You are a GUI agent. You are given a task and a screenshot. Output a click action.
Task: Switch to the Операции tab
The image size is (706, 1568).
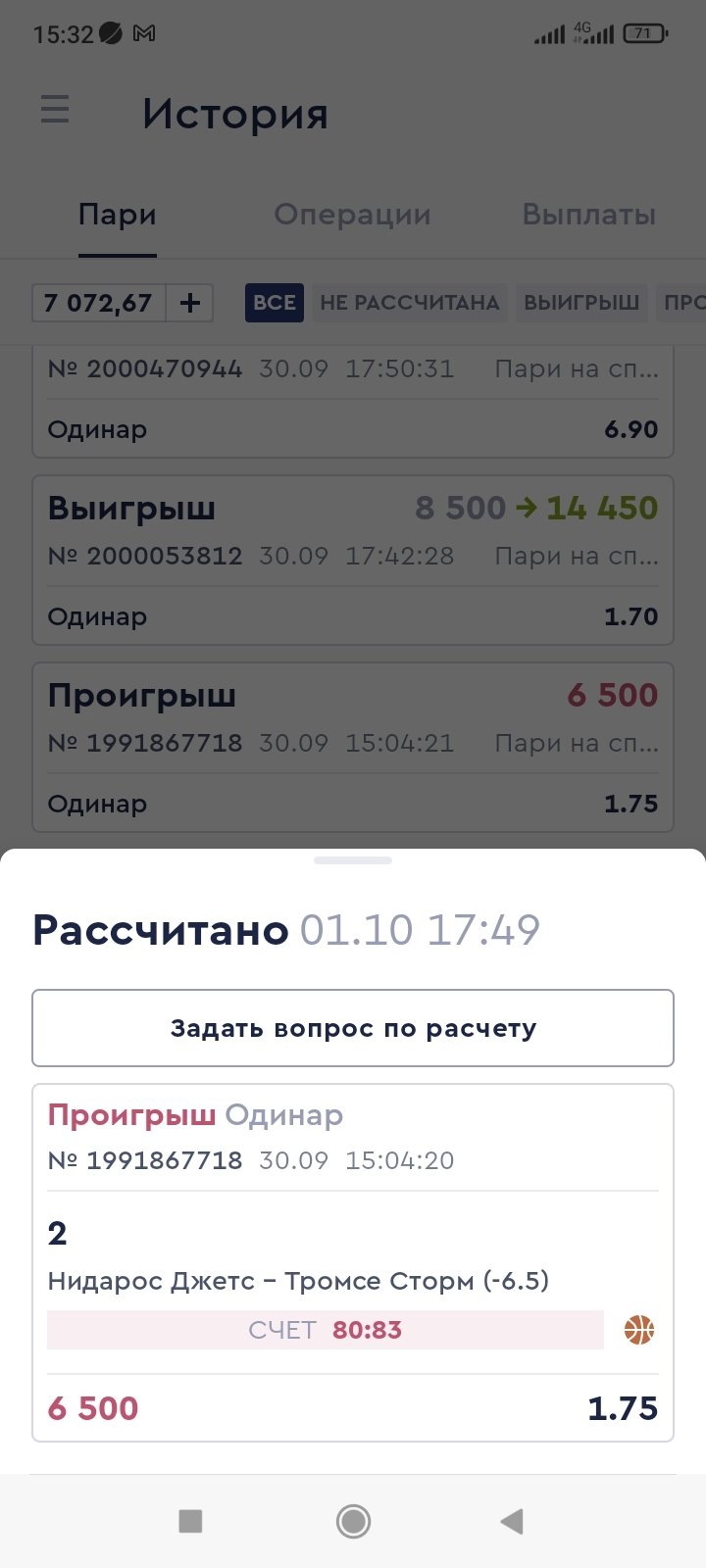coord(352,215)
